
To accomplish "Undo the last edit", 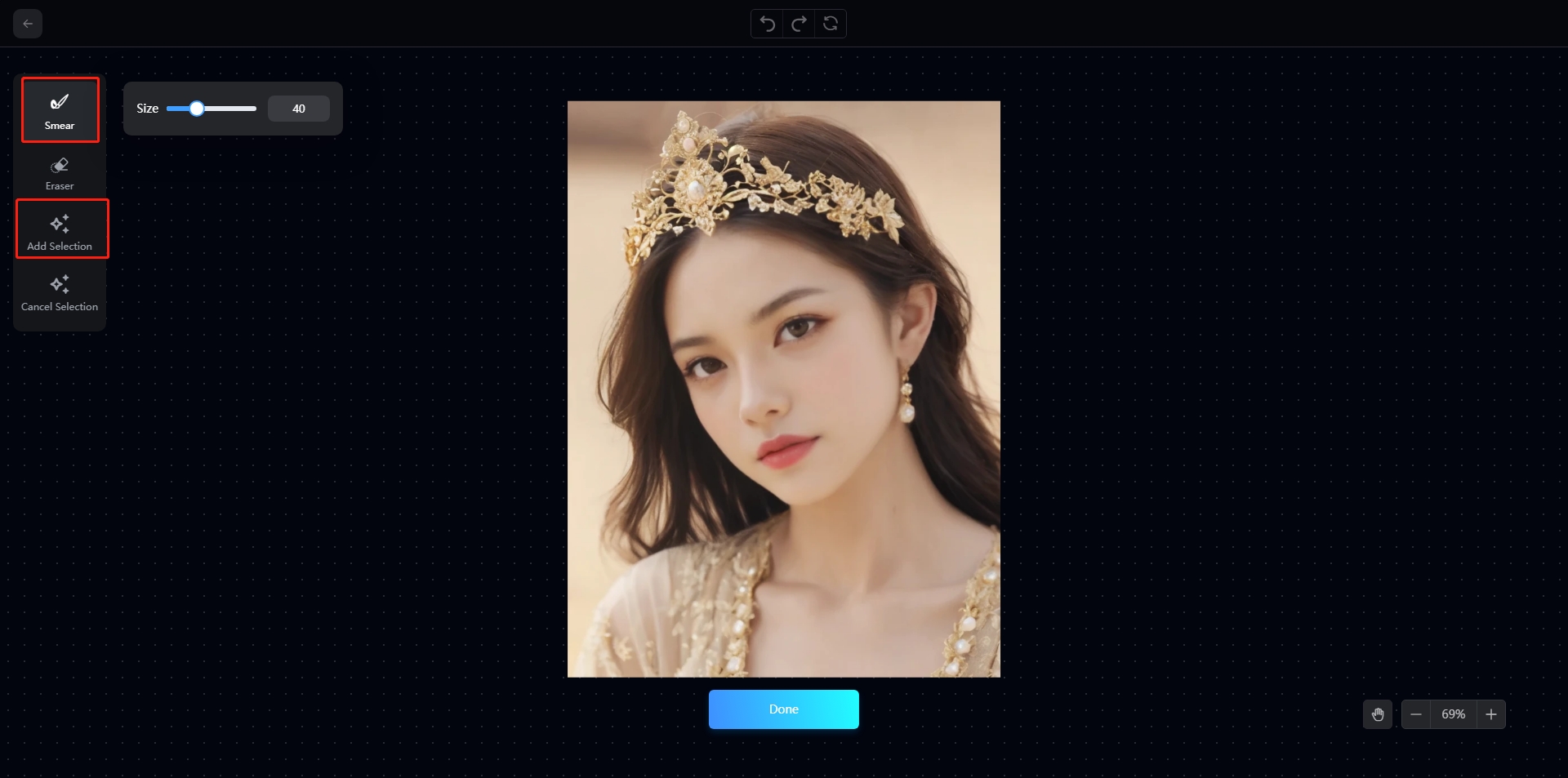I will 767,24.
